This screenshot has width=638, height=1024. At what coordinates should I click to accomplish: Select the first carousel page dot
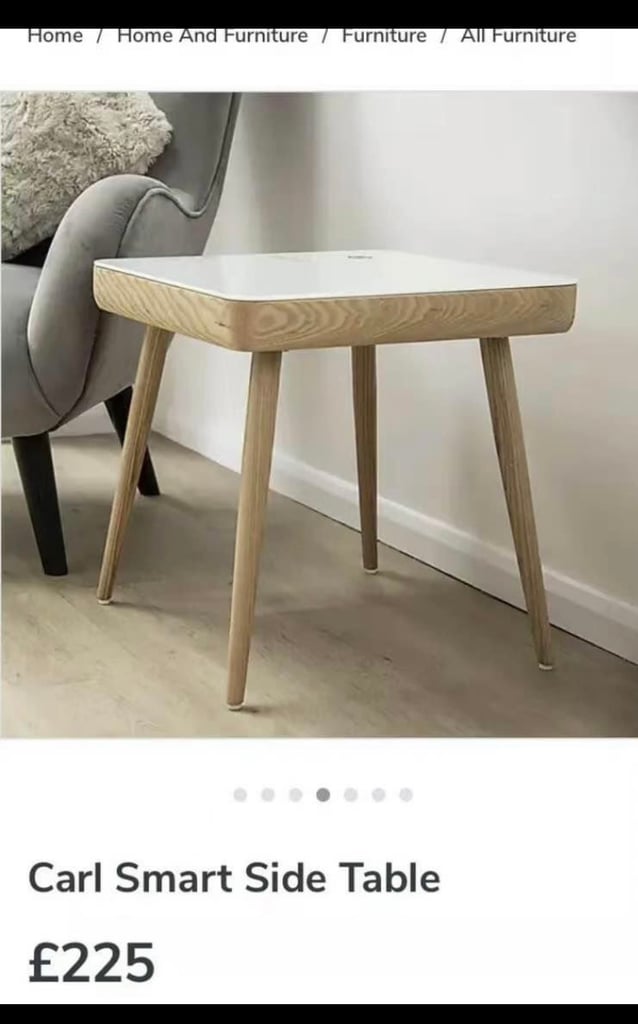[x=240, y=795]
